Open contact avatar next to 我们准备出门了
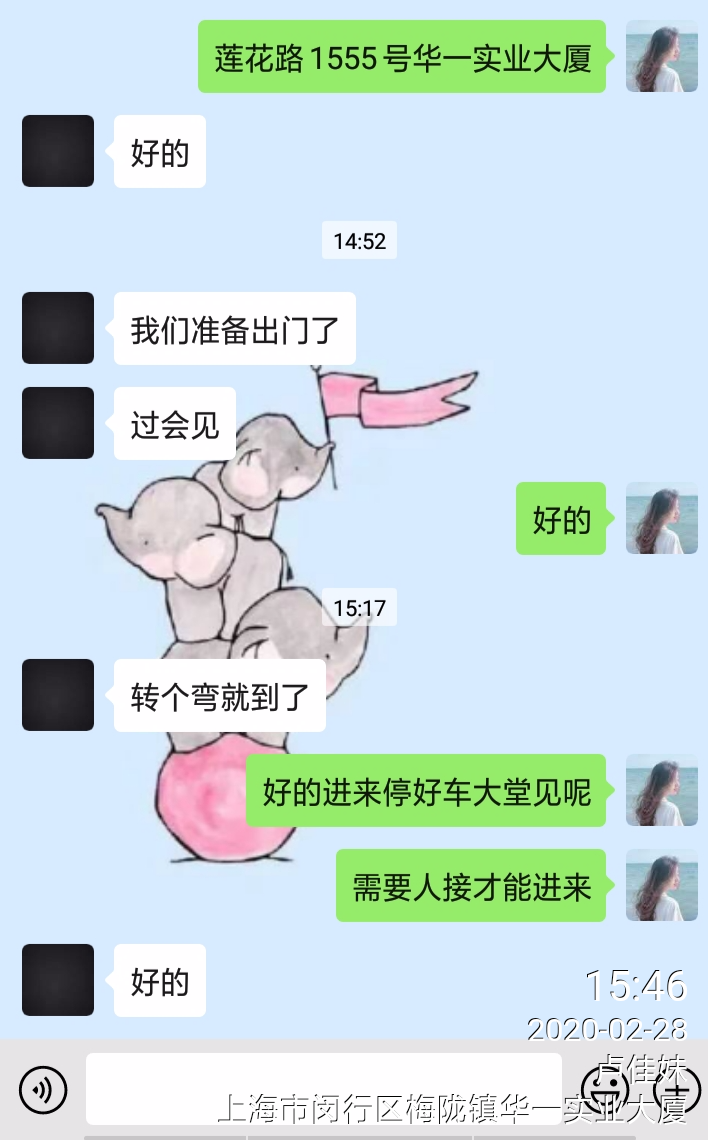Image resolution: width=708 pixels, height=1140 pixels. pyautogui.click(x=58, y=328)
